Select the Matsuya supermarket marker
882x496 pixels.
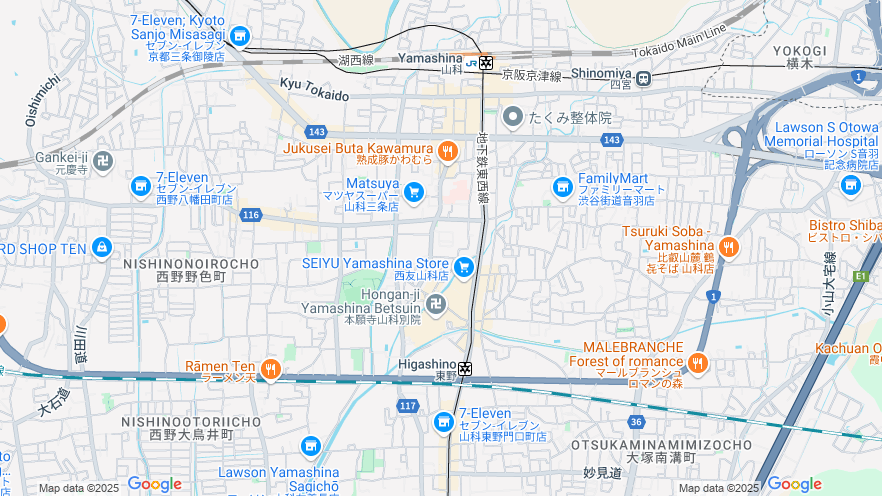[413, 191]
